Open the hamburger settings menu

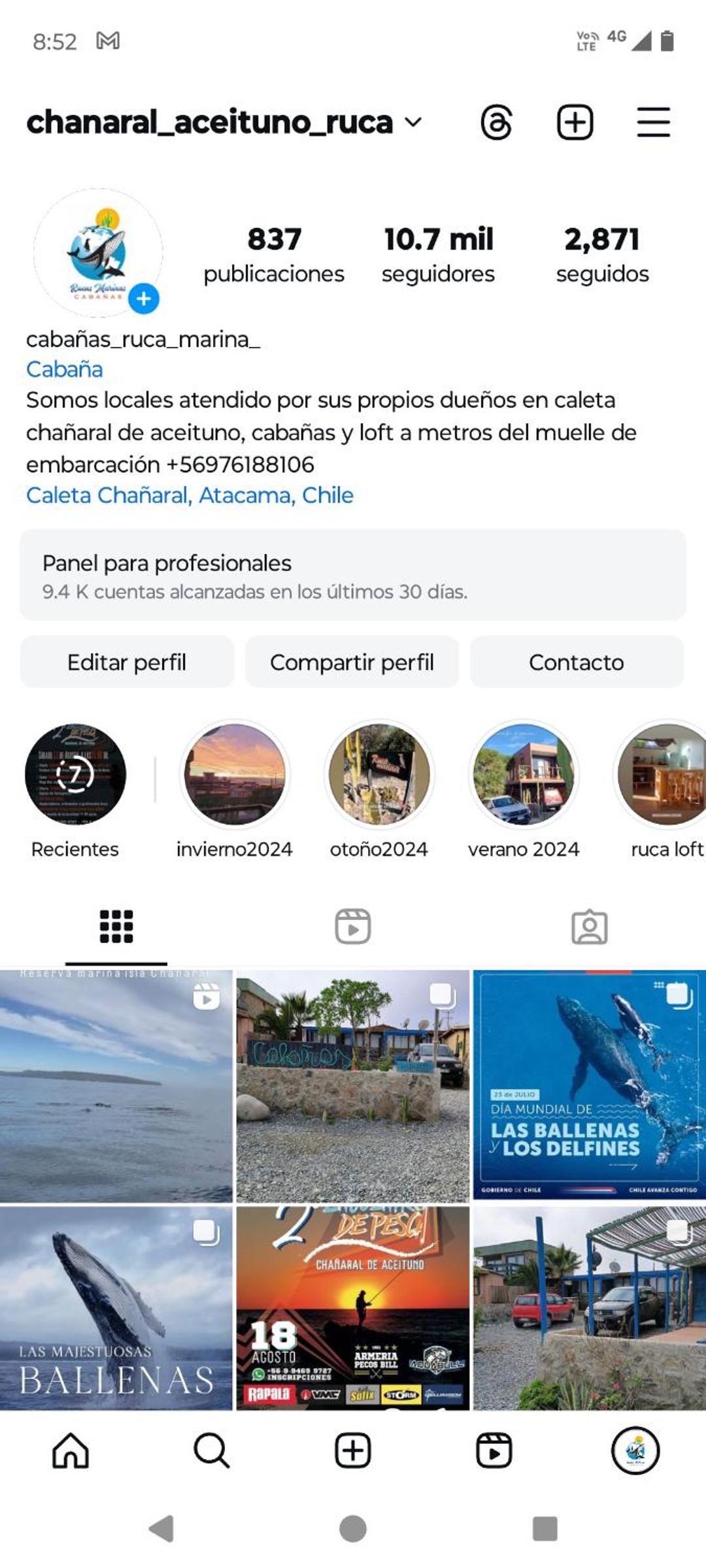[653, 123]
